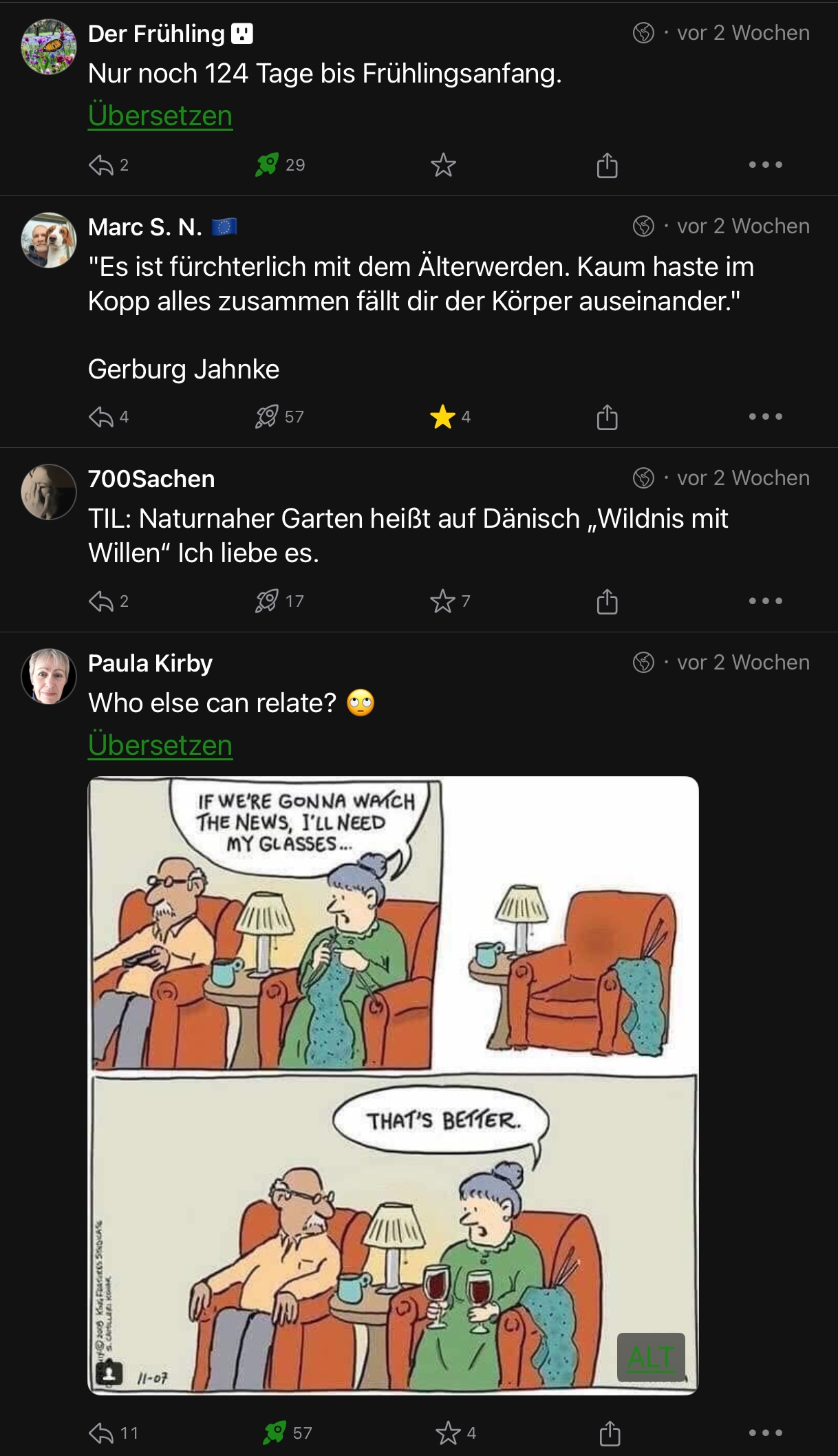
Task: Open more options for Marc S. N.'s post
Action: click(x=765, y=417)
